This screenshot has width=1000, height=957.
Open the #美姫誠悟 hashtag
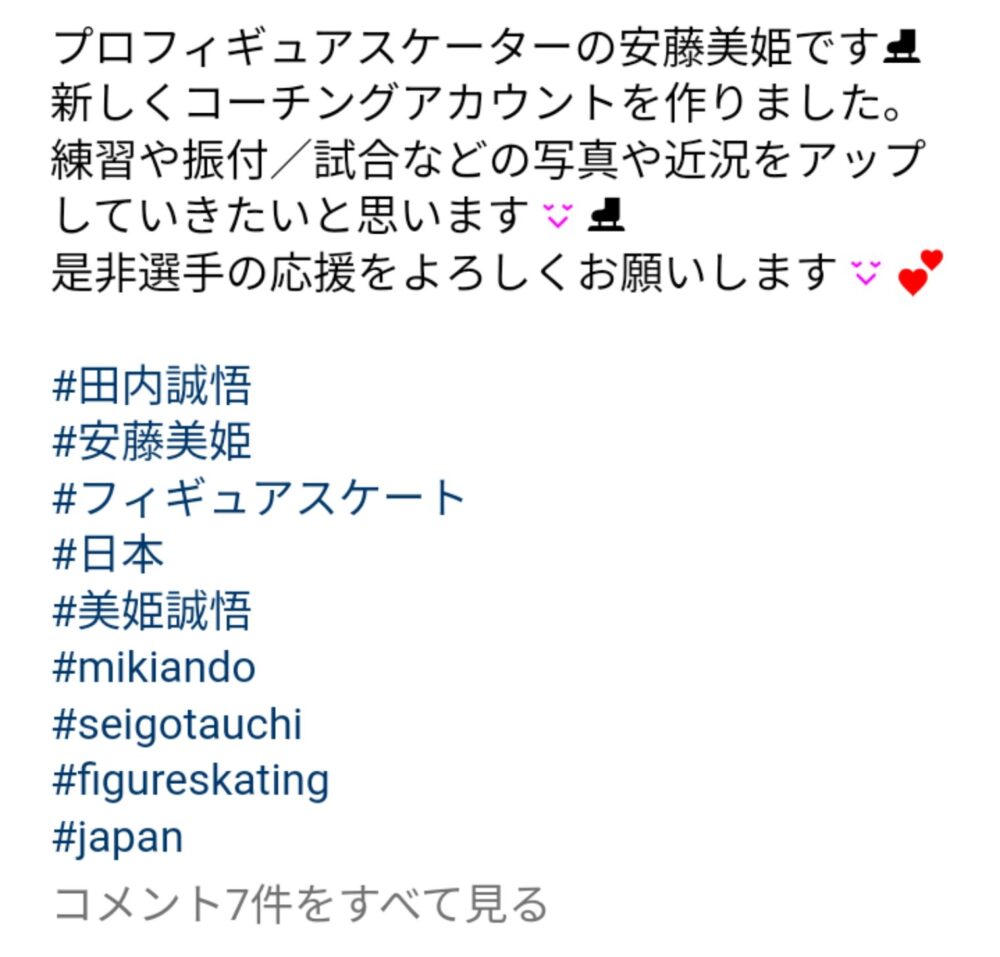(151, 611)
